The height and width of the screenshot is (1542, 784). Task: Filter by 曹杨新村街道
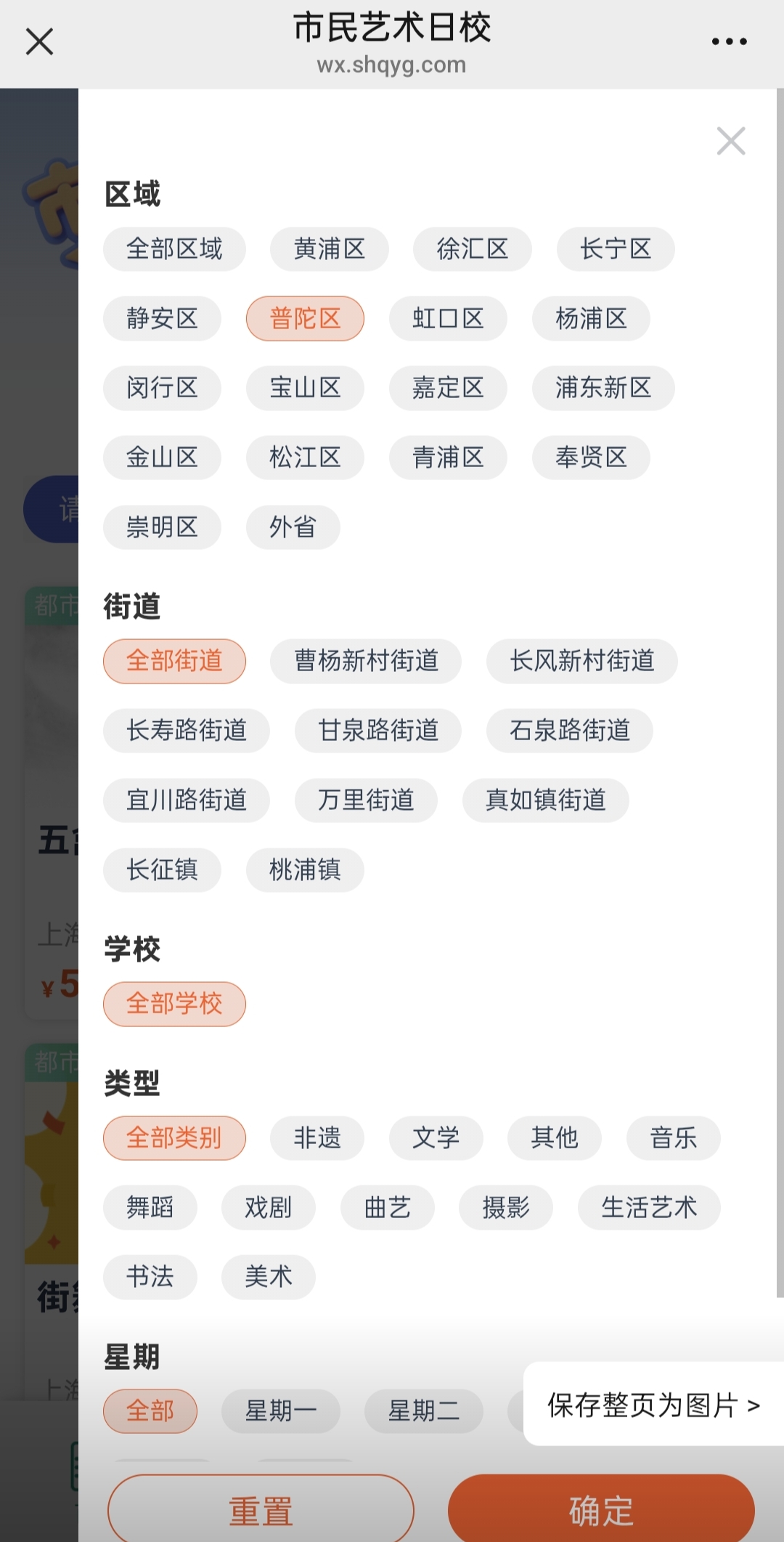pyautogui.click(x=365, y=661)
